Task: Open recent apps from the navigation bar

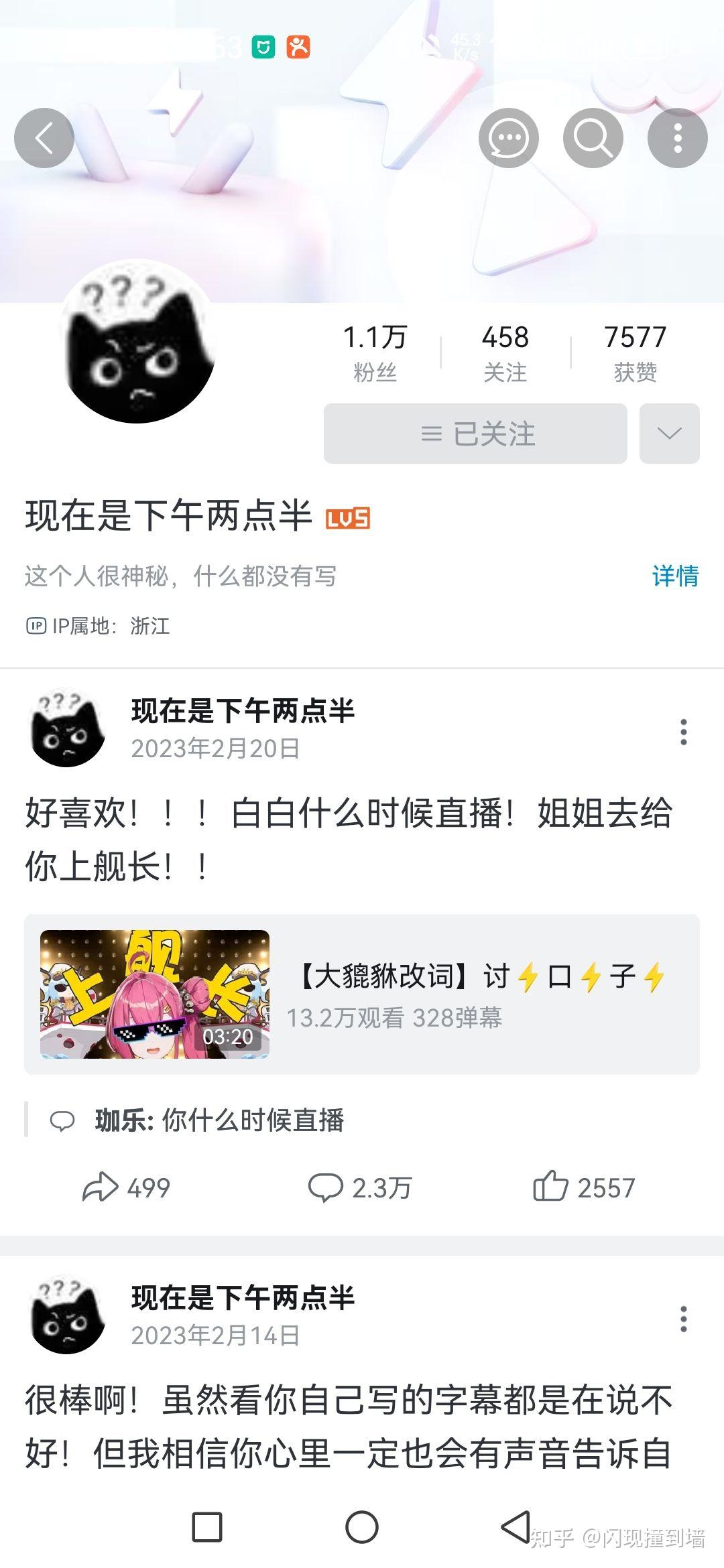Action: point(207,1527)
